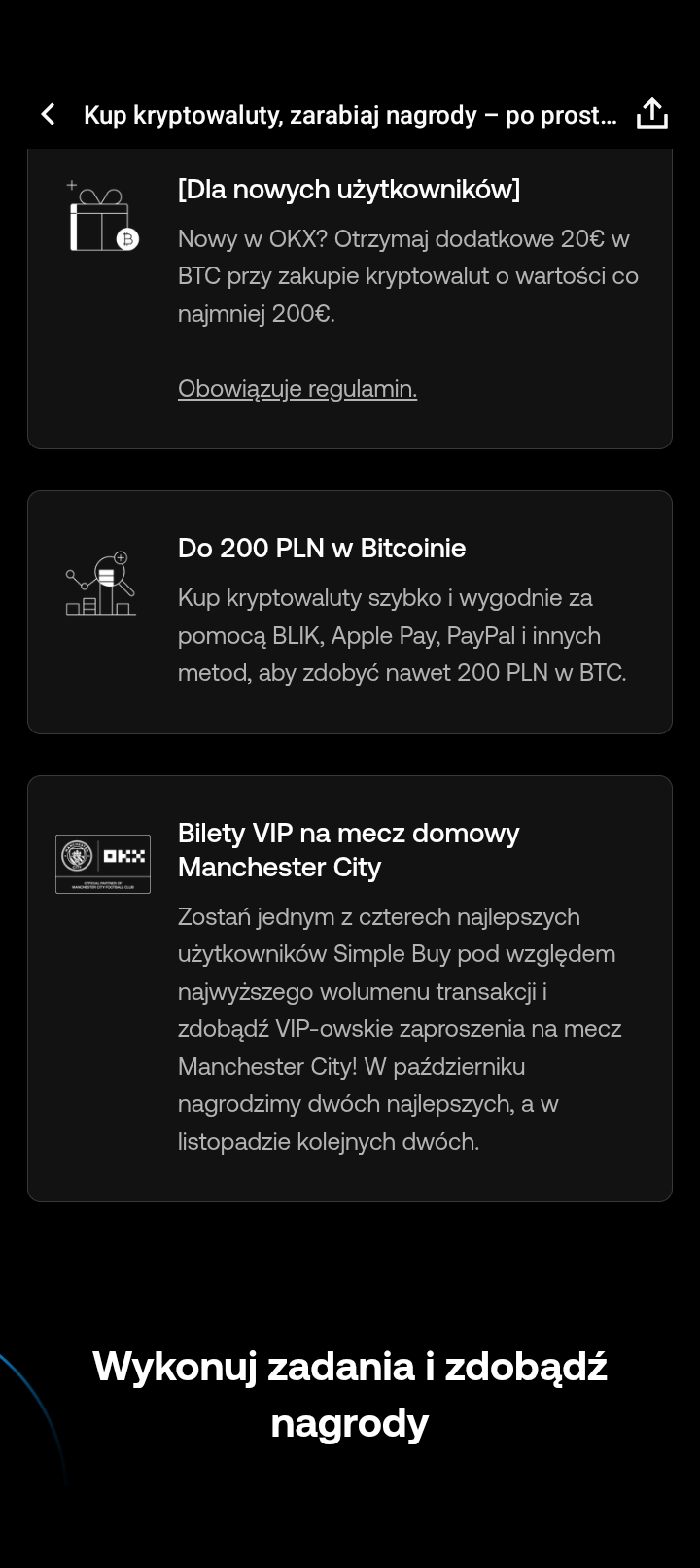Viewport: 700px width, 1568px height.
Task: Open the 'Obowiązuje regulamin' link
Action: coord(297,388)
